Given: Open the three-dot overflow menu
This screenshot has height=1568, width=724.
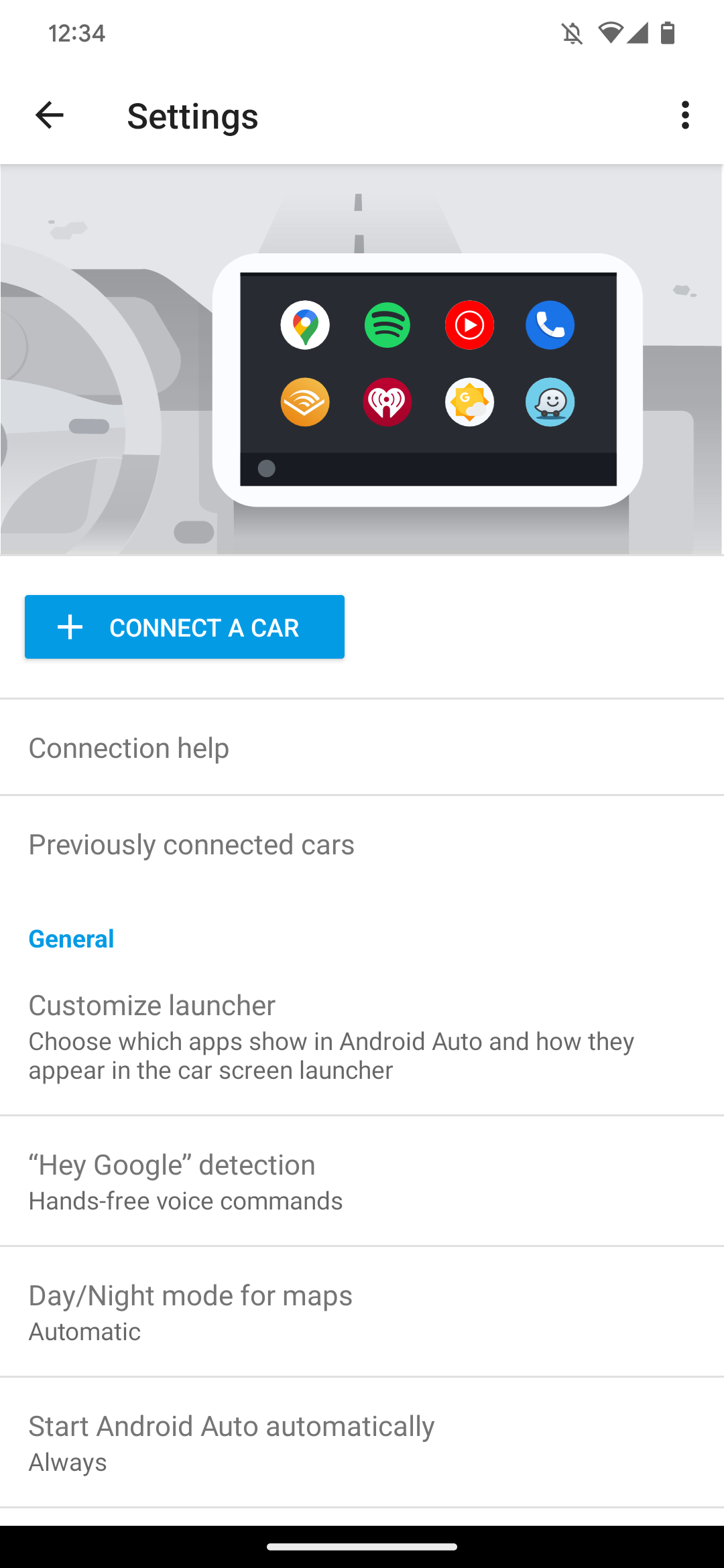Looking at the screenshot, I should point(684,115).
